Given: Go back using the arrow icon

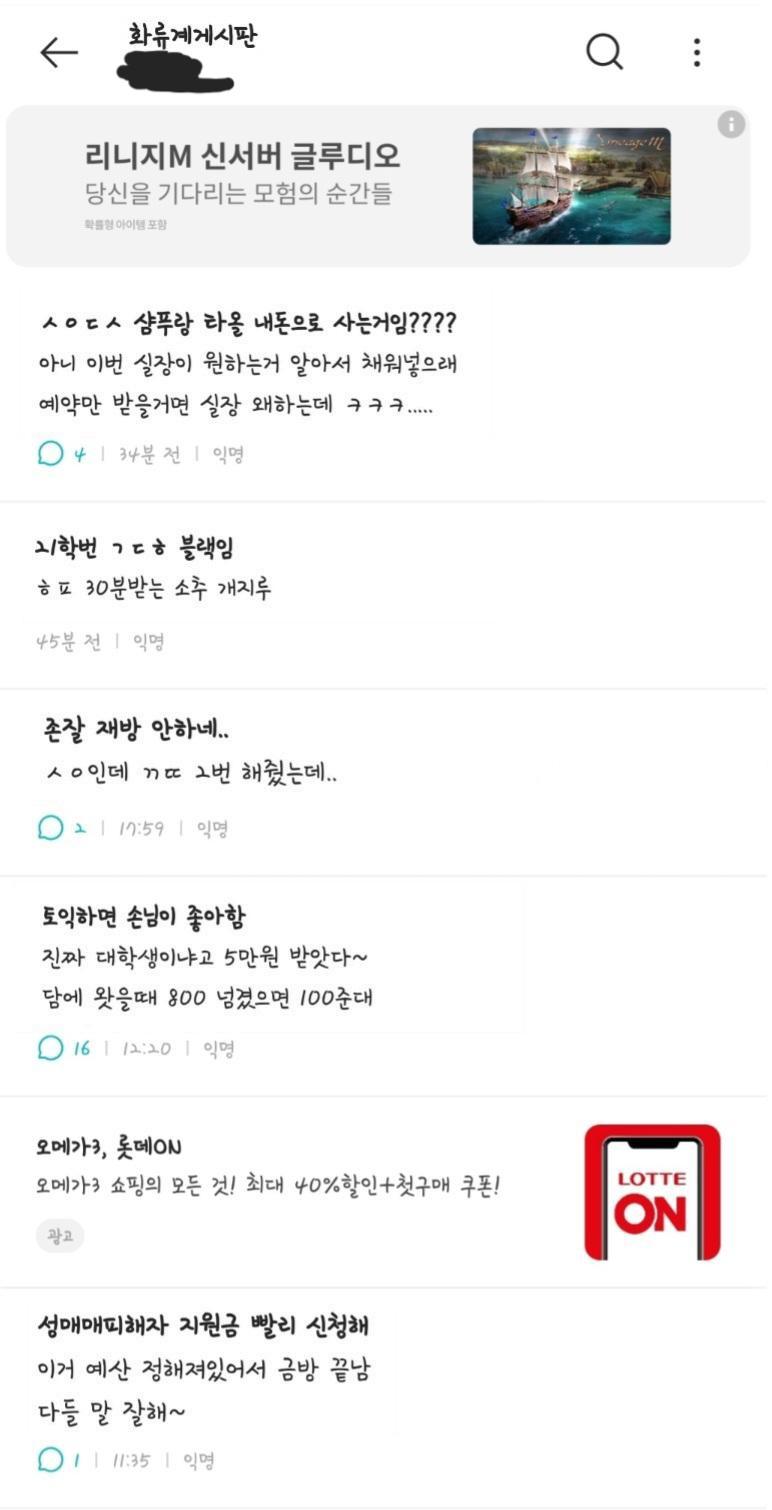Looking at the screenshot, I should (x=58, y=53).
